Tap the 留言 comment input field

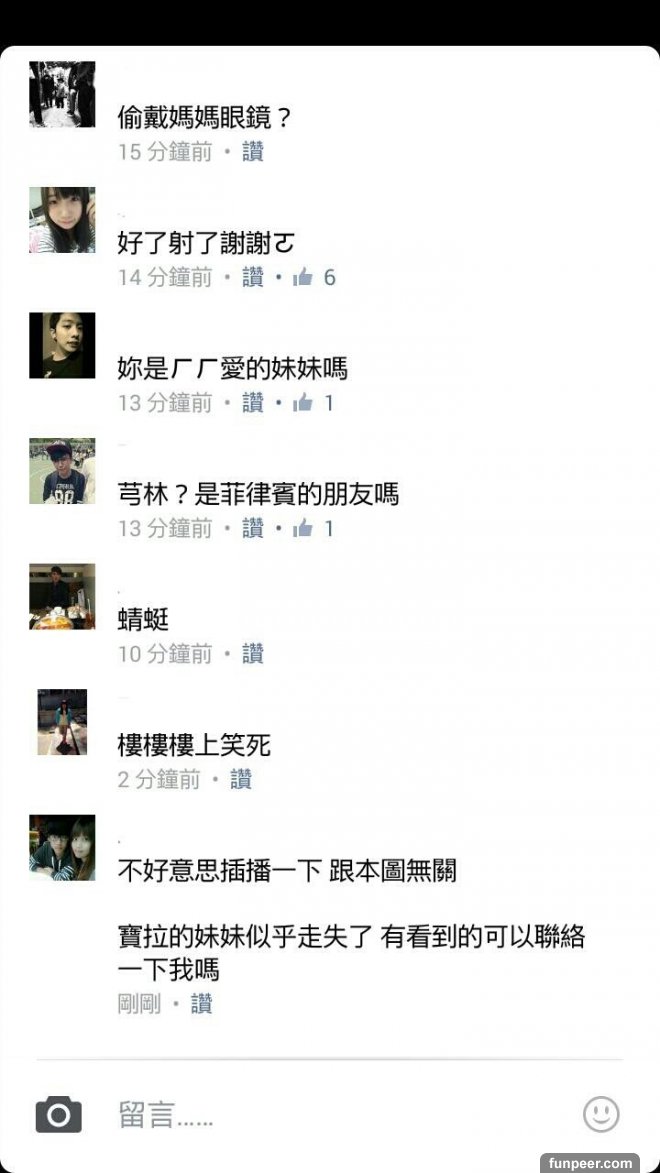(x=330, y=1115)
